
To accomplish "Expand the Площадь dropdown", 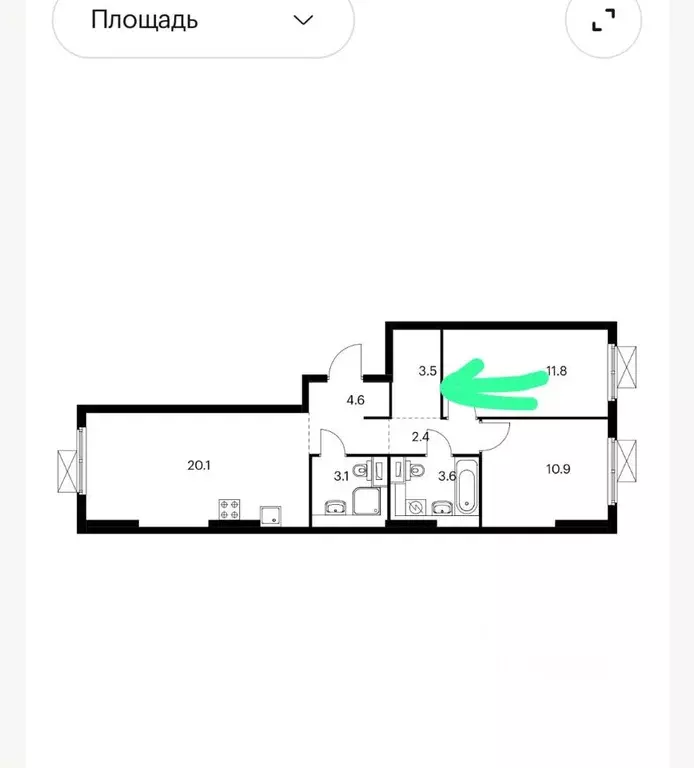I will [202, 20].
